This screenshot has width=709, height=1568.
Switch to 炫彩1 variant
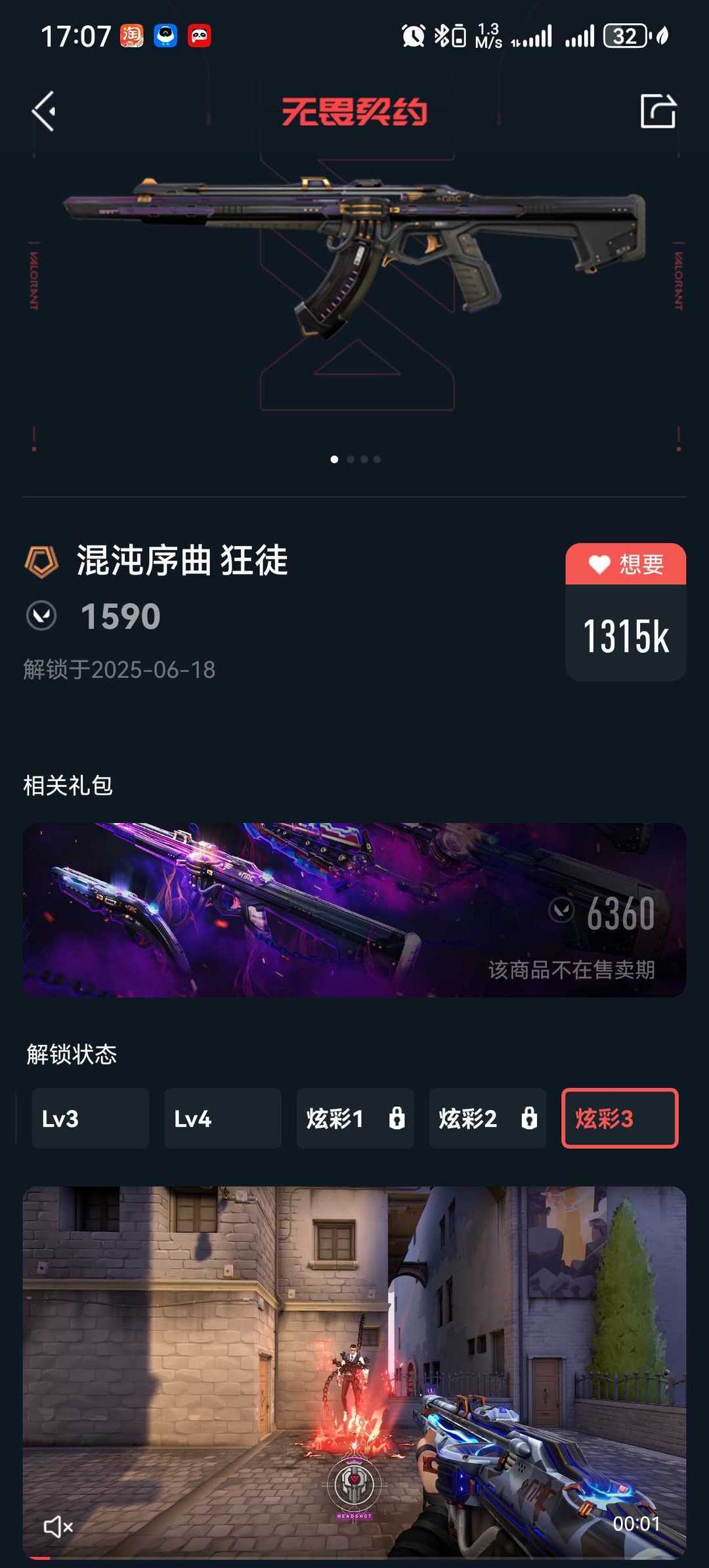[355, 1118]
